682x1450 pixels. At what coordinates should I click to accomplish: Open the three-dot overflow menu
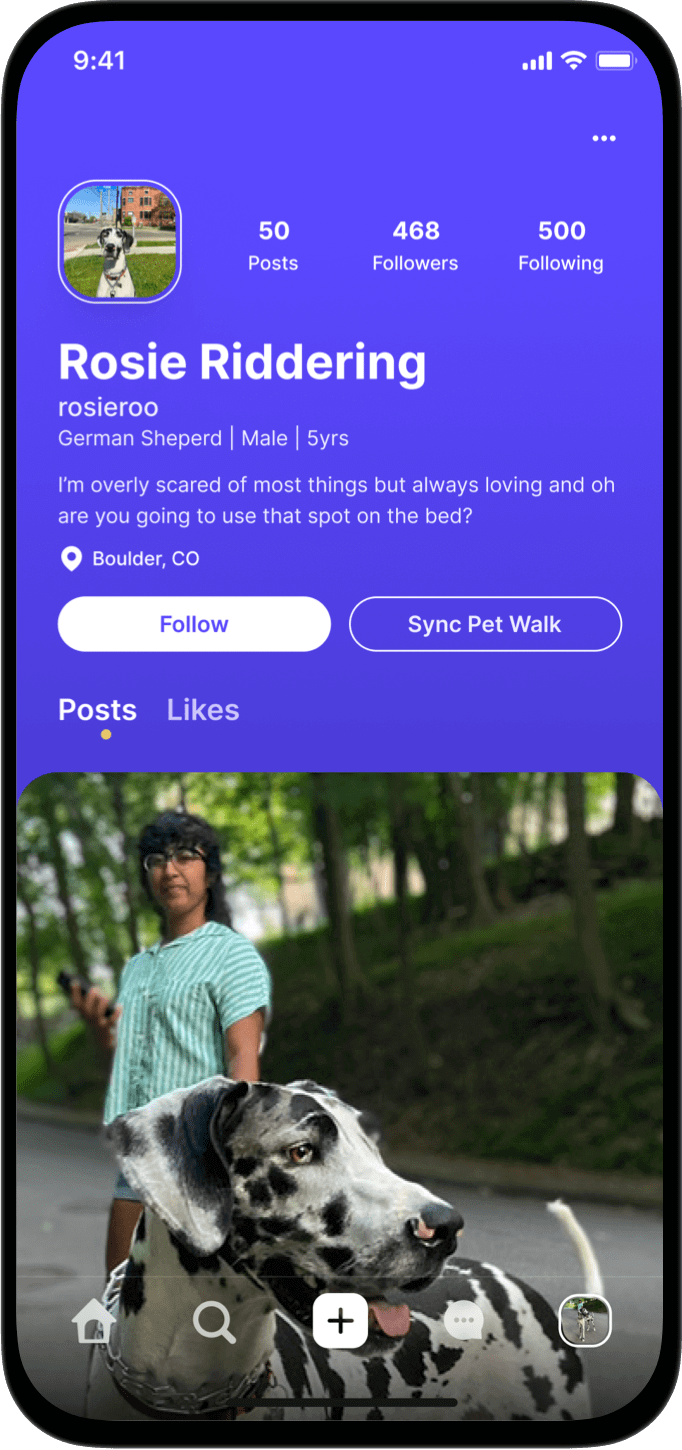[604, 138]
